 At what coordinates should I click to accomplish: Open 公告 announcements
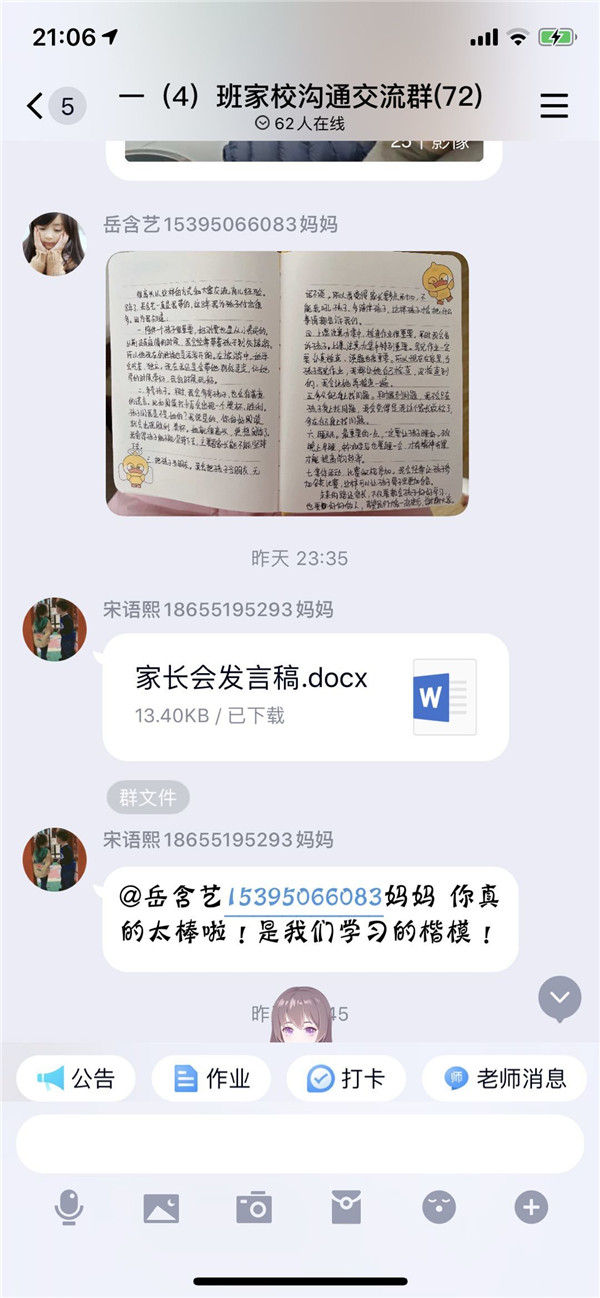tap(76, 1078)
